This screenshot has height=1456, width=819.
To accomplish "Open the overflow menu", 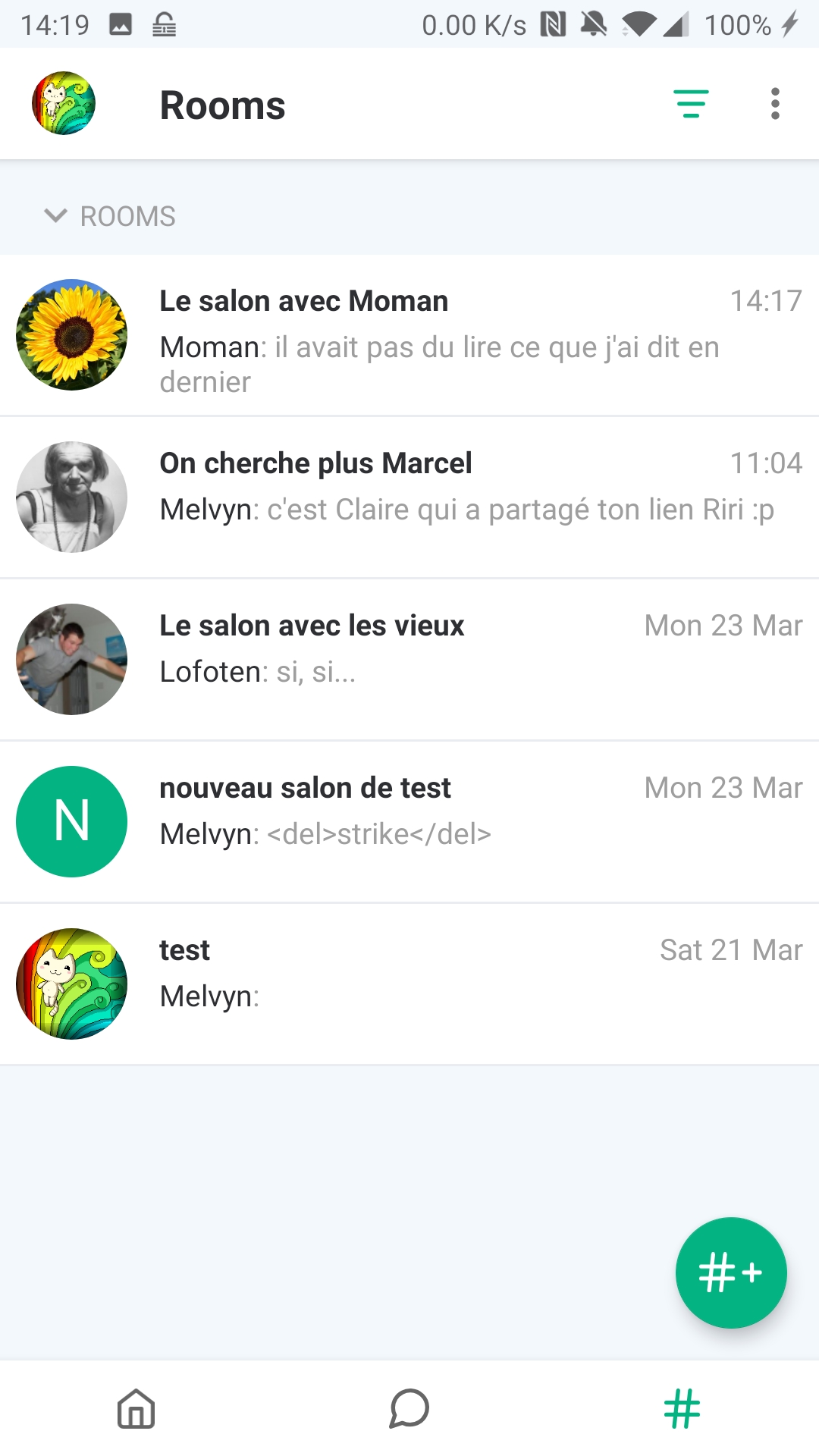I will 774,104.
